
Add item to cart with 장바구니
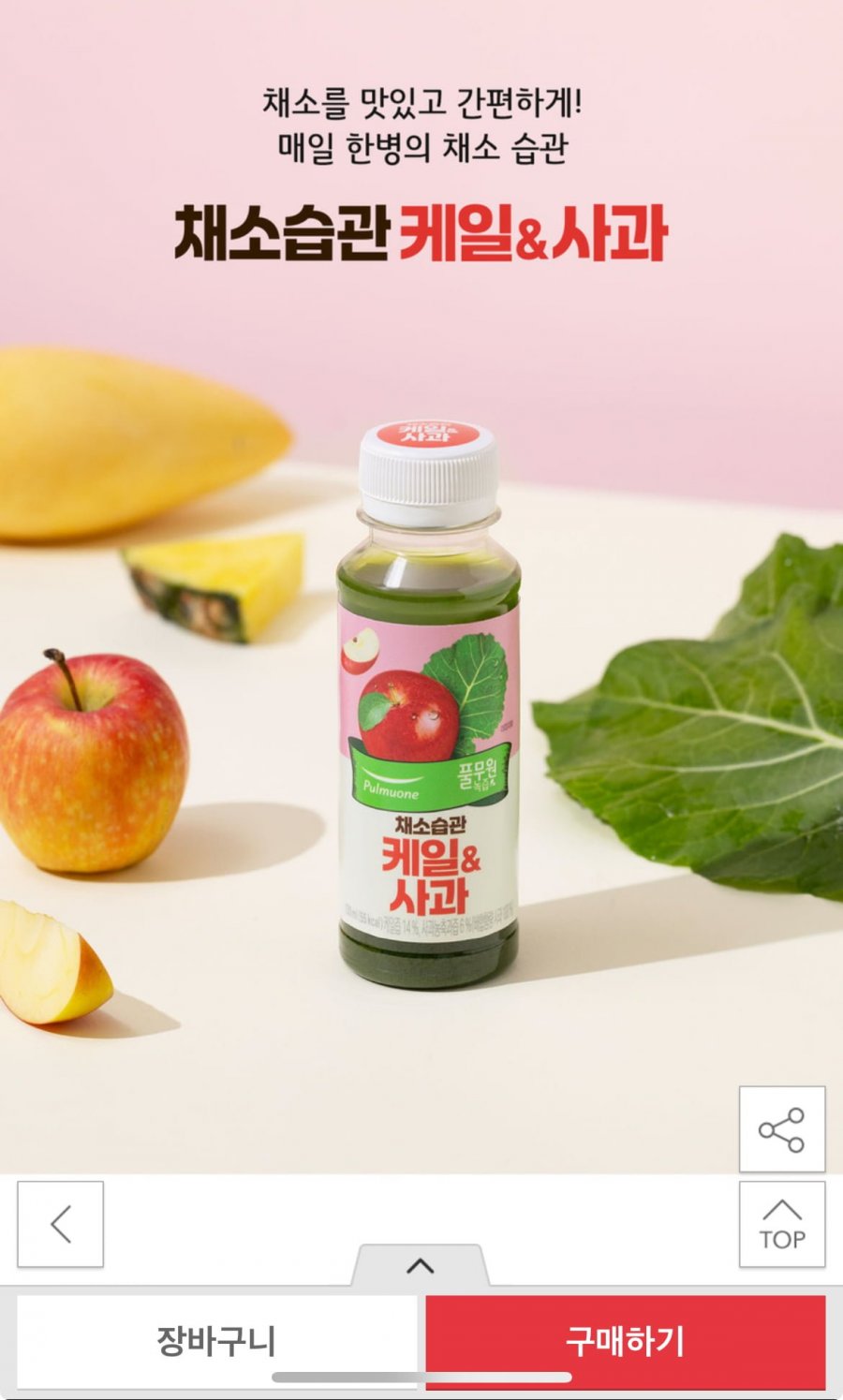[x=216, y=1341]
